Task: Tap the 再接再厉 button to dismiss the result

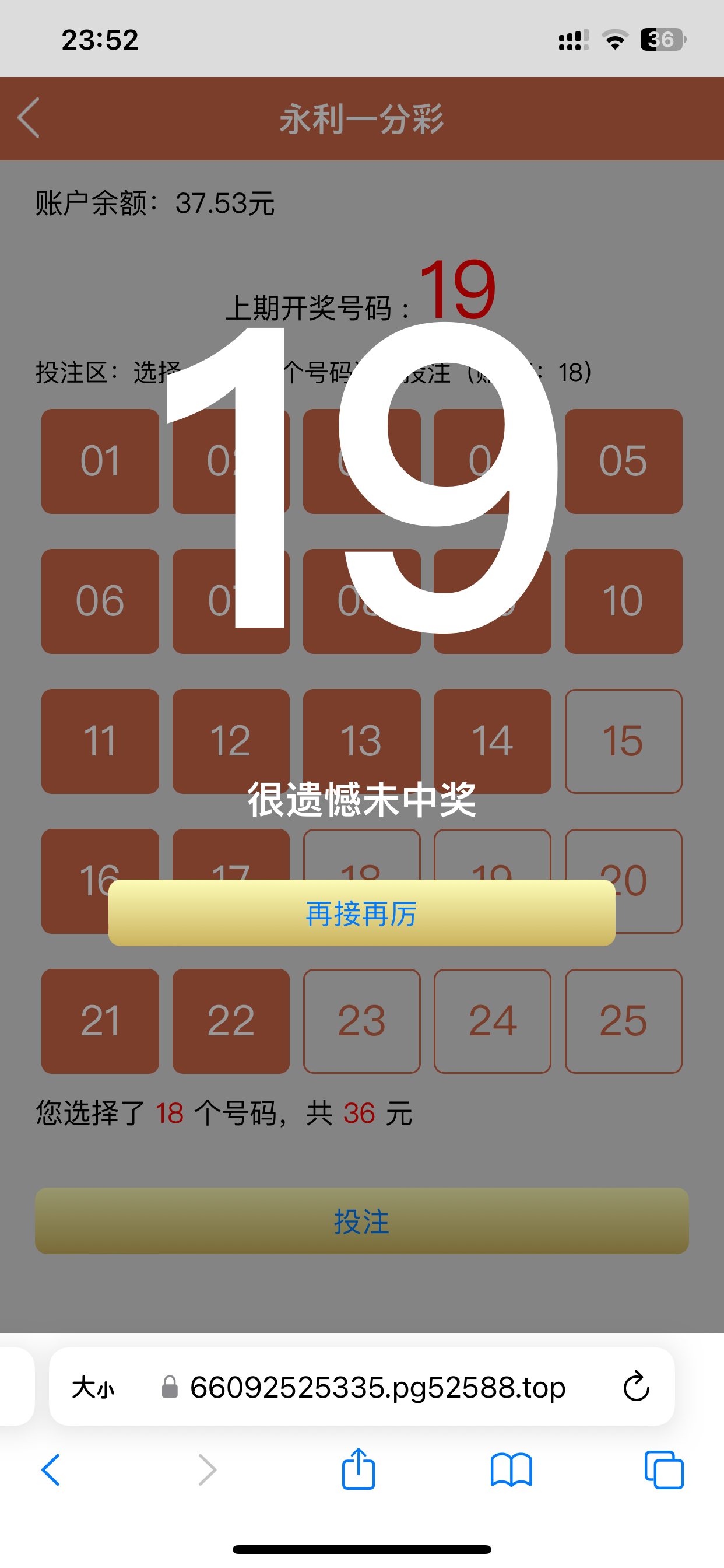Action: click(361, 913)
